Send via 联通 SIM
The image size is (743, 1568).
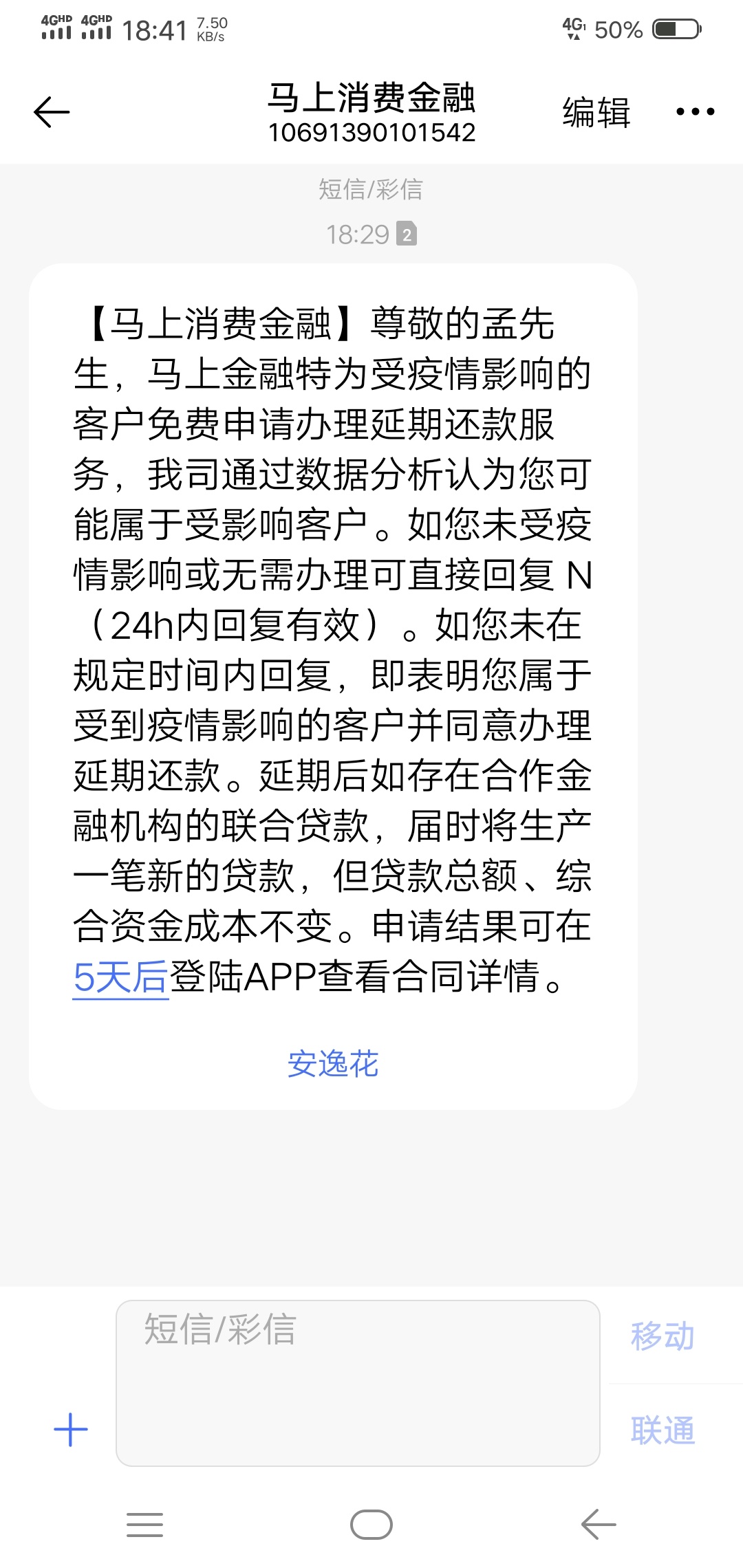(663, 1431)
